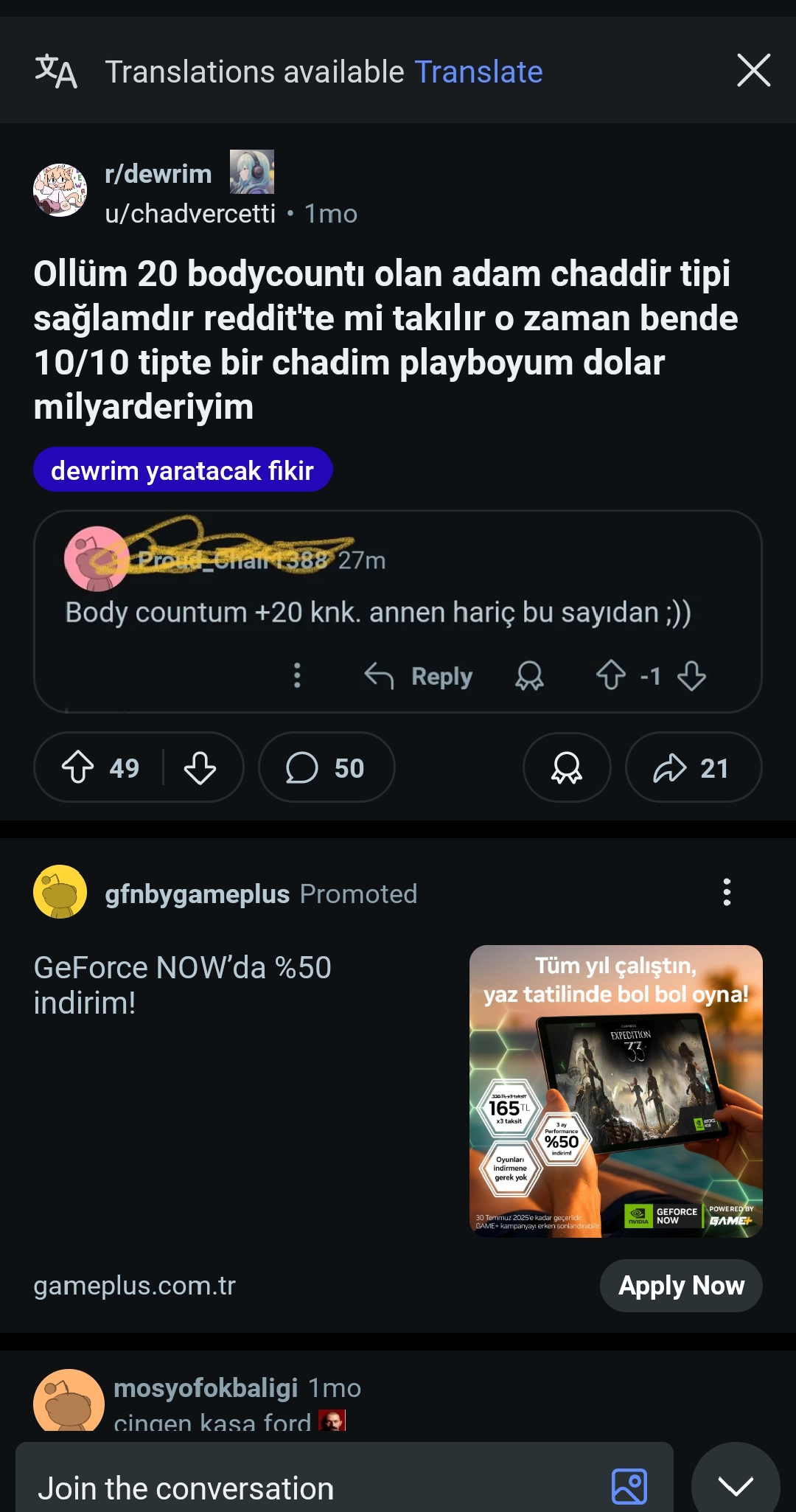Open the GeForce NOW ad image
Image resolution: width=796 pixels, height=1512 pixels.
click(x=616, y=1091)
